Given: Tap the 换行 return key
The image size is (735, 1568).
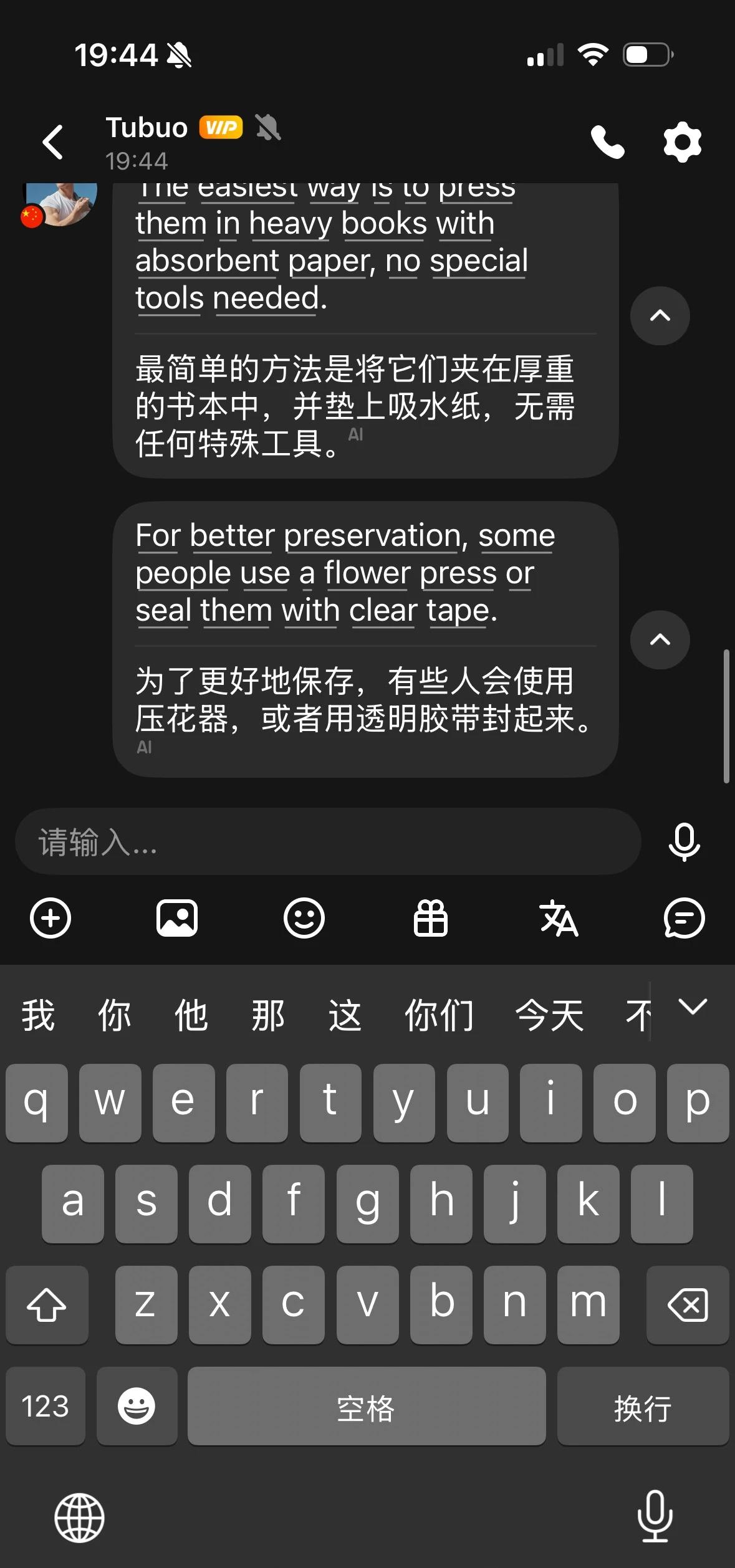Looking at the screenshot, I should 642,1407.
